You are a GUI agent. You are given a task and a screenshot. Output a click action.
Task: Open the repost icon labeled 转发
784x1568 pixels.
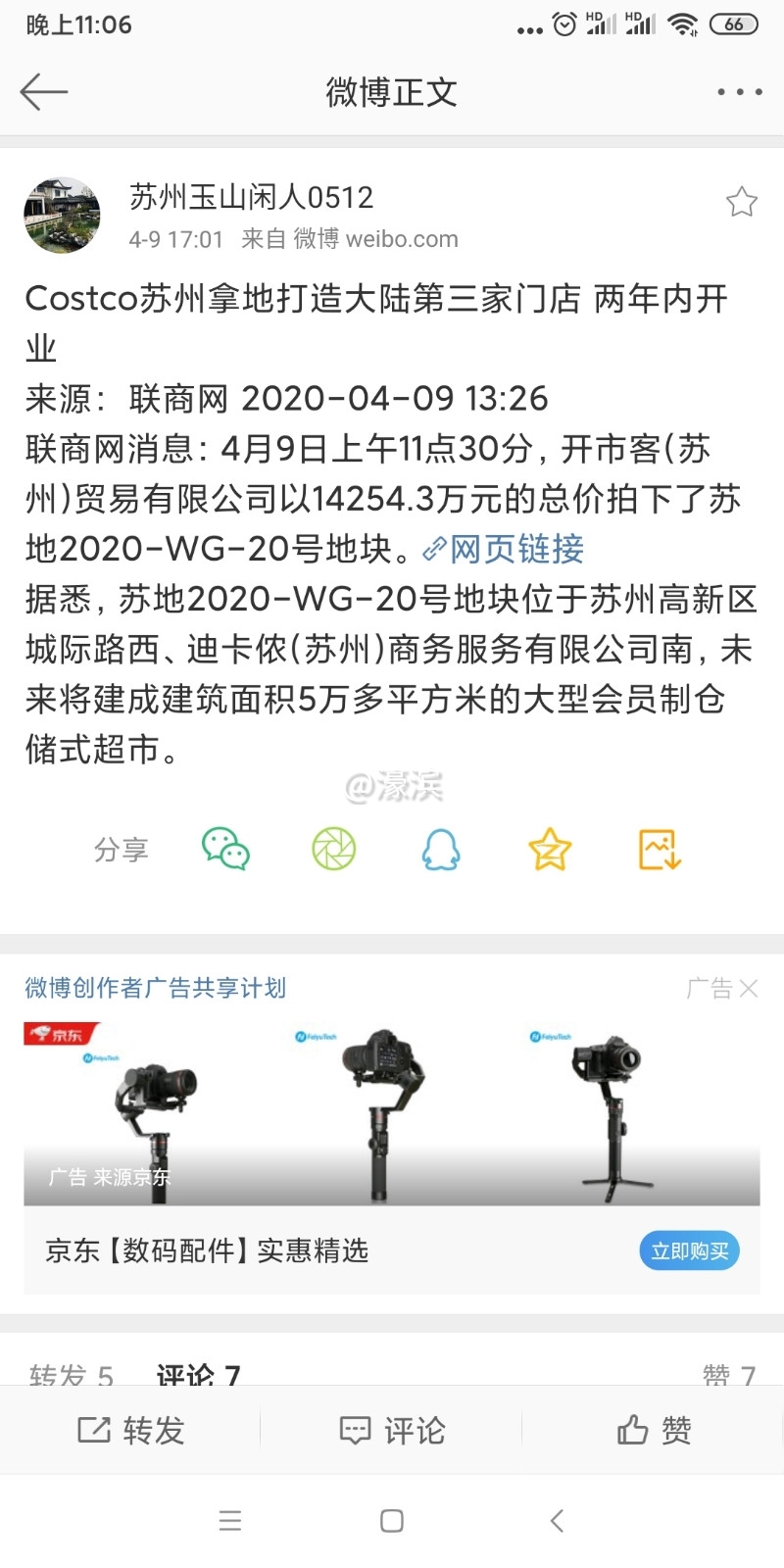click(130, 1430)
